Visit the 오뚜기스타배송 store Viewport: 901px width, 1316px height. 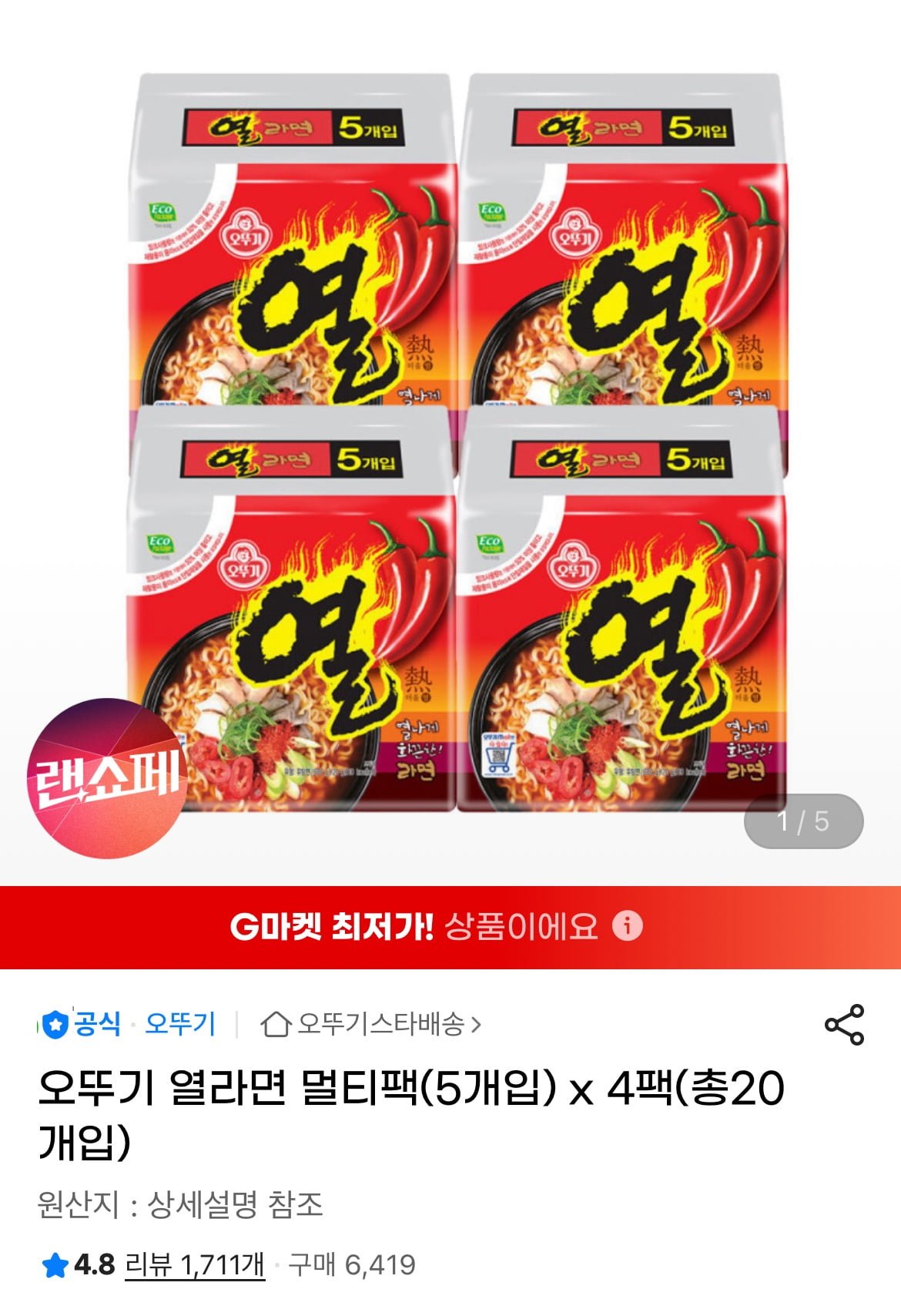click(x=372, y=1024)
